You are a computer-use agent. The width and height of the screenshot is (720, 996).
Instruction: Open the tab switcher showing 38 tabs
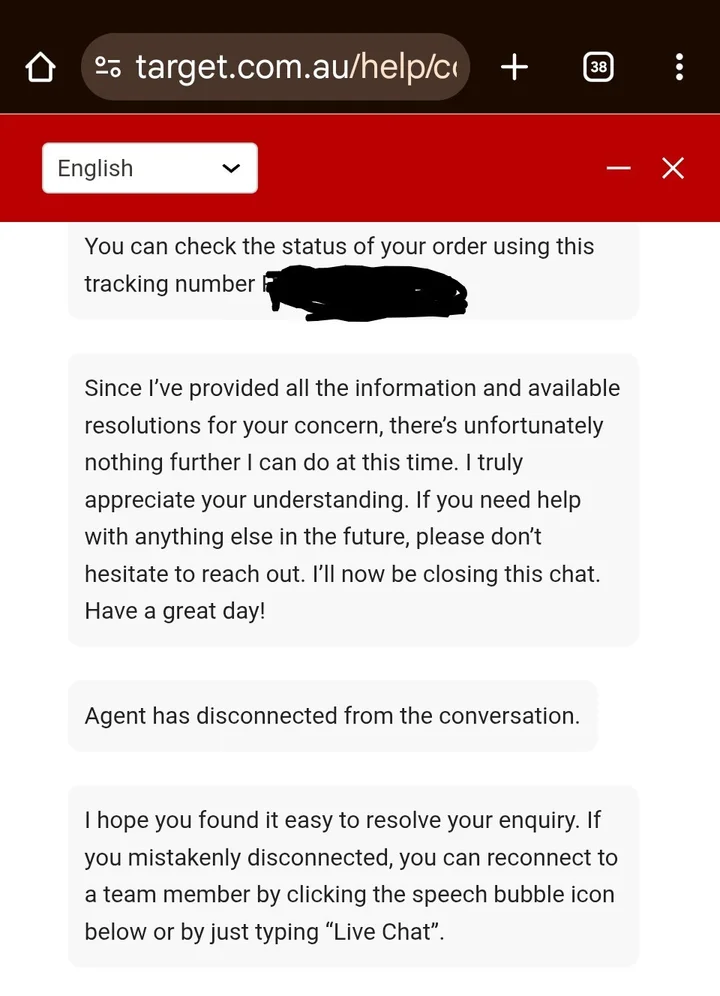point(598,68)
